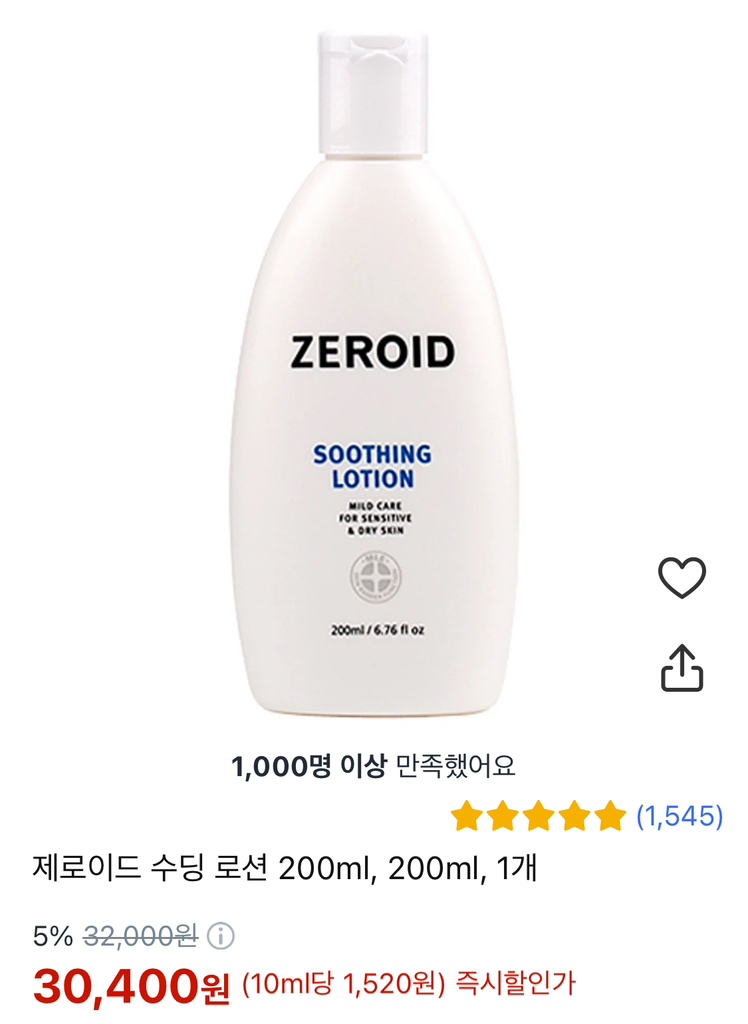Show discount price info
Screen dimensions: 748x1024
pos(220,937)
